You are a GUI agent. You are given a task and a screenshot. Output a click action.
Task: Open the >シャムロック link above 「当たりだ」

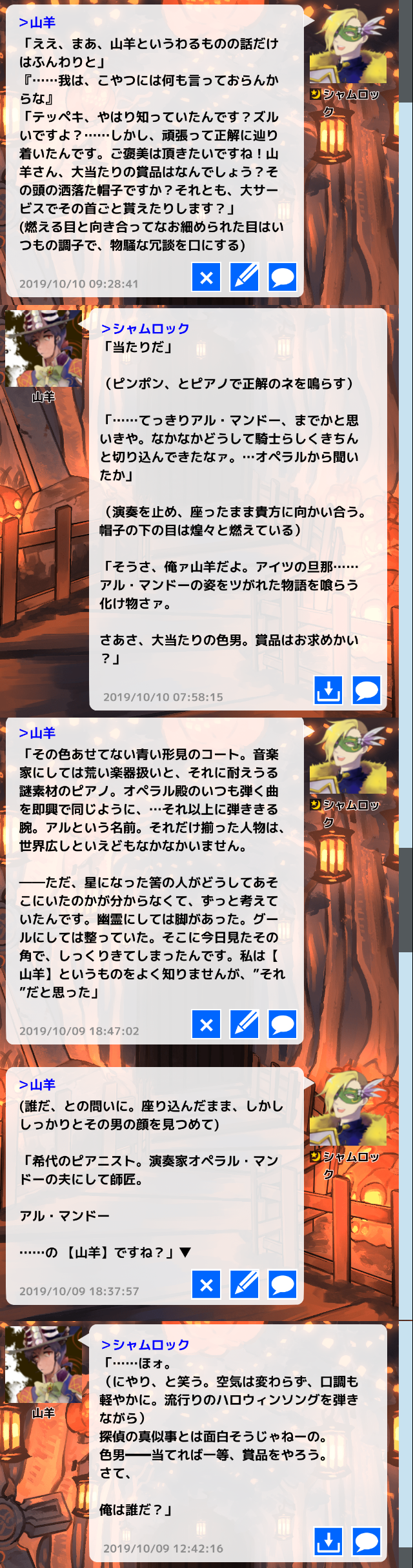(145, 329)
